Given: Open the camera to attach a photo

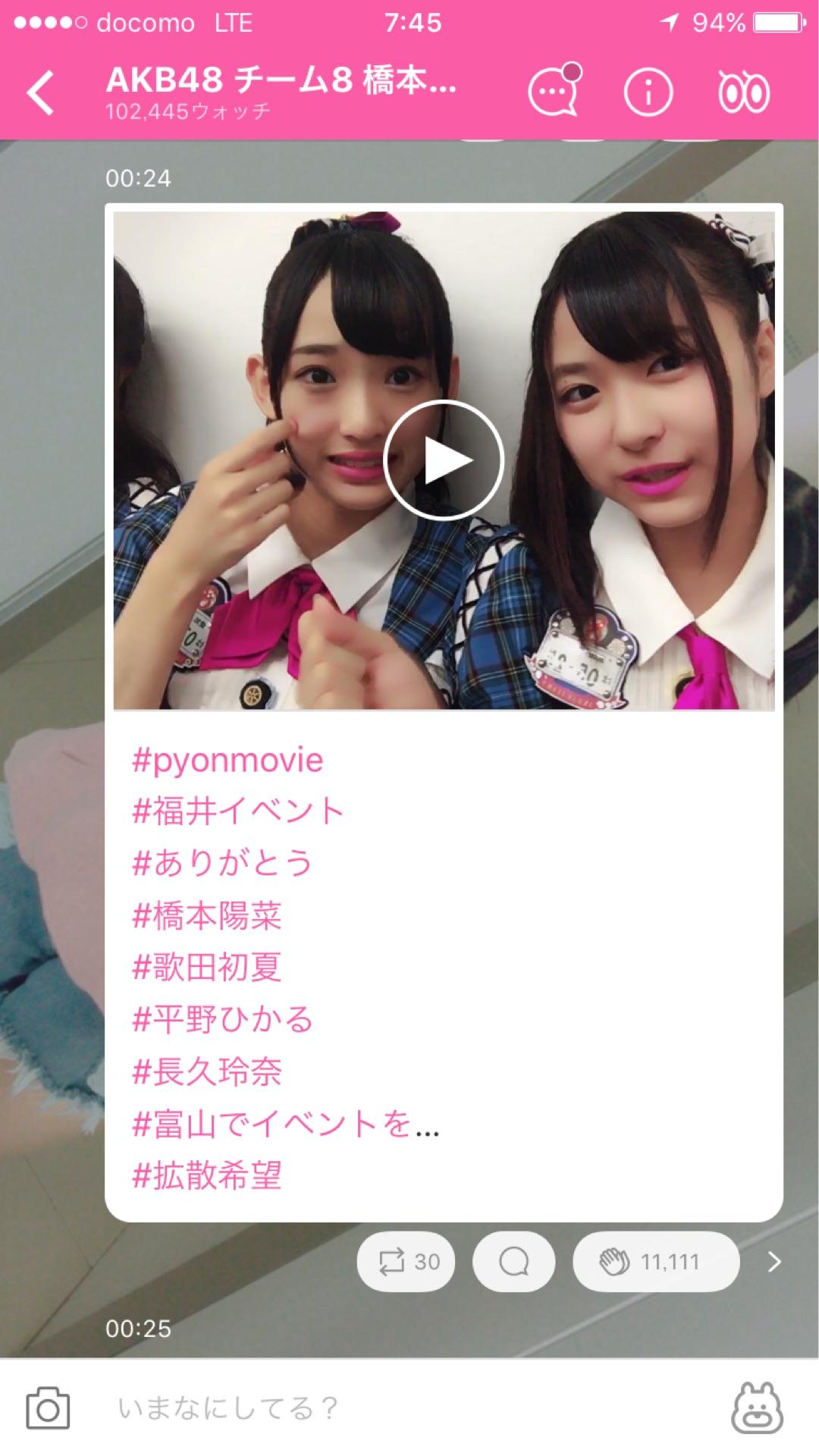Looking at the screenshot, I should click(48, 1409).
